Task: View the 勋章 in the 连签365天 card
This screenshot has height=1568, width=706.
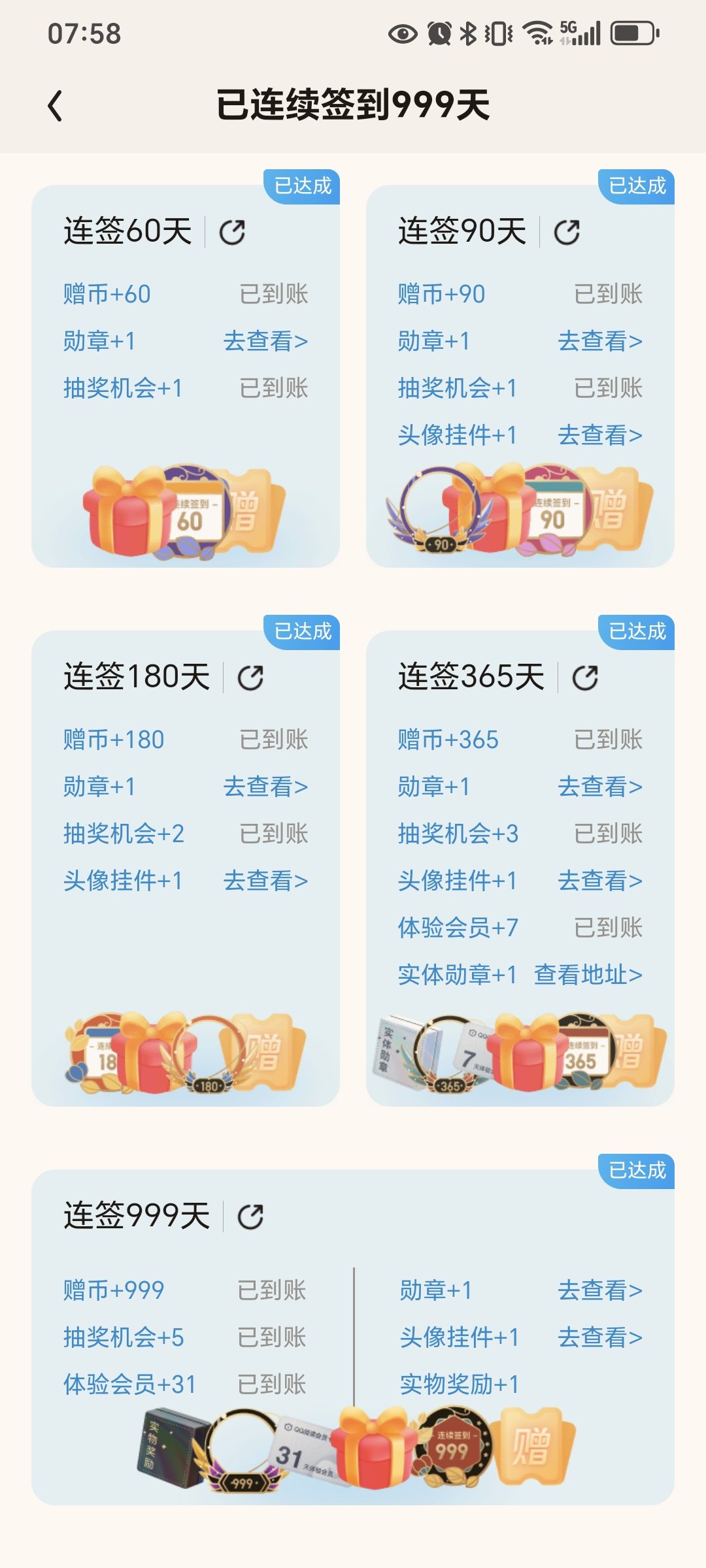Action: (600, 787)
